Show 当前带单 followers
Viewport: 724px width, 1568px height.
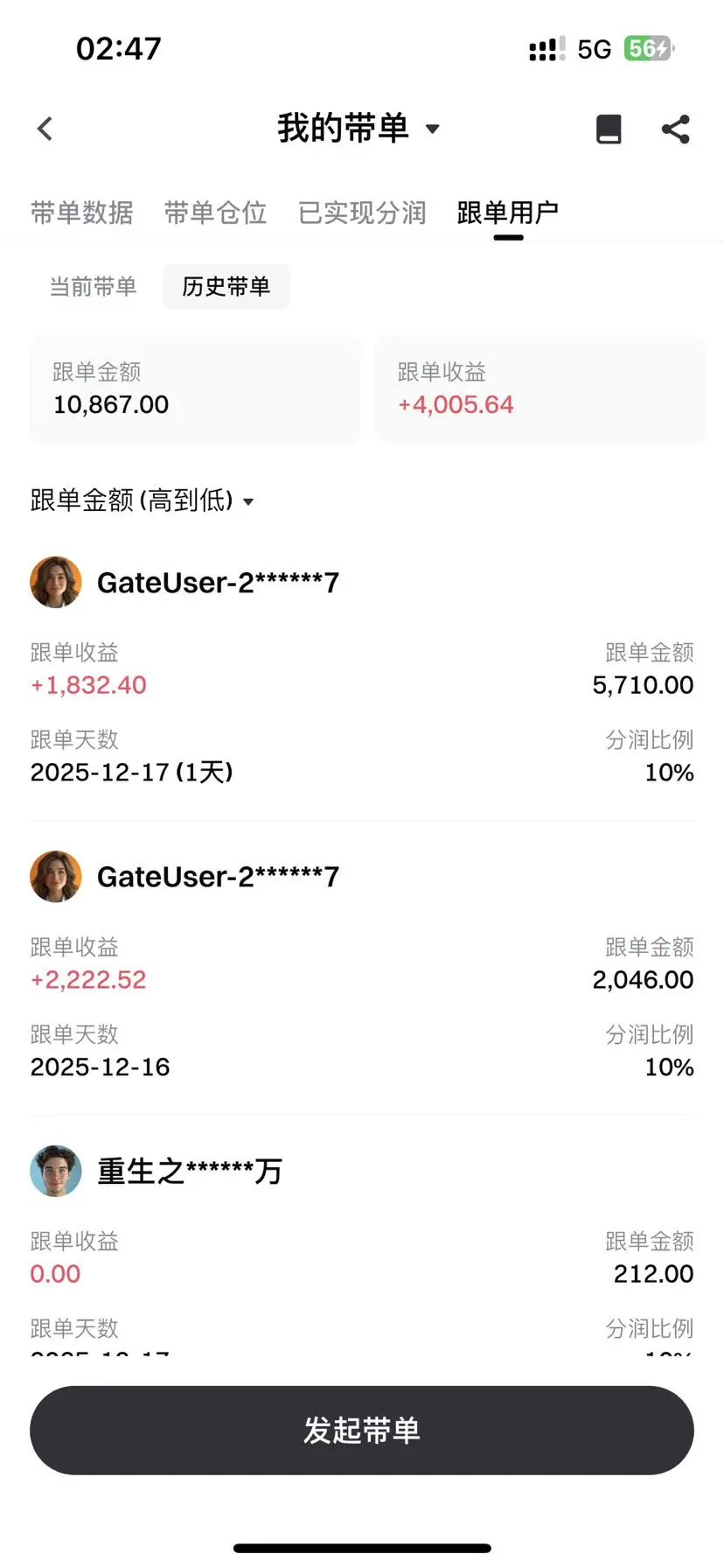[93, 287]
